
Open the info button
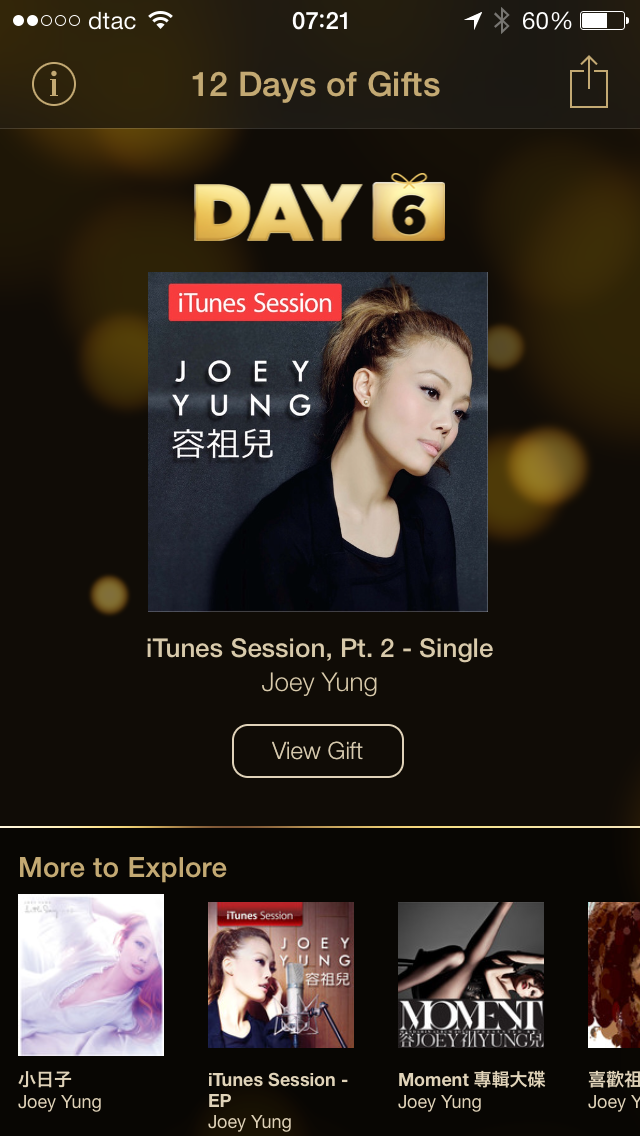pyautogui.click(x=54, y=84)
